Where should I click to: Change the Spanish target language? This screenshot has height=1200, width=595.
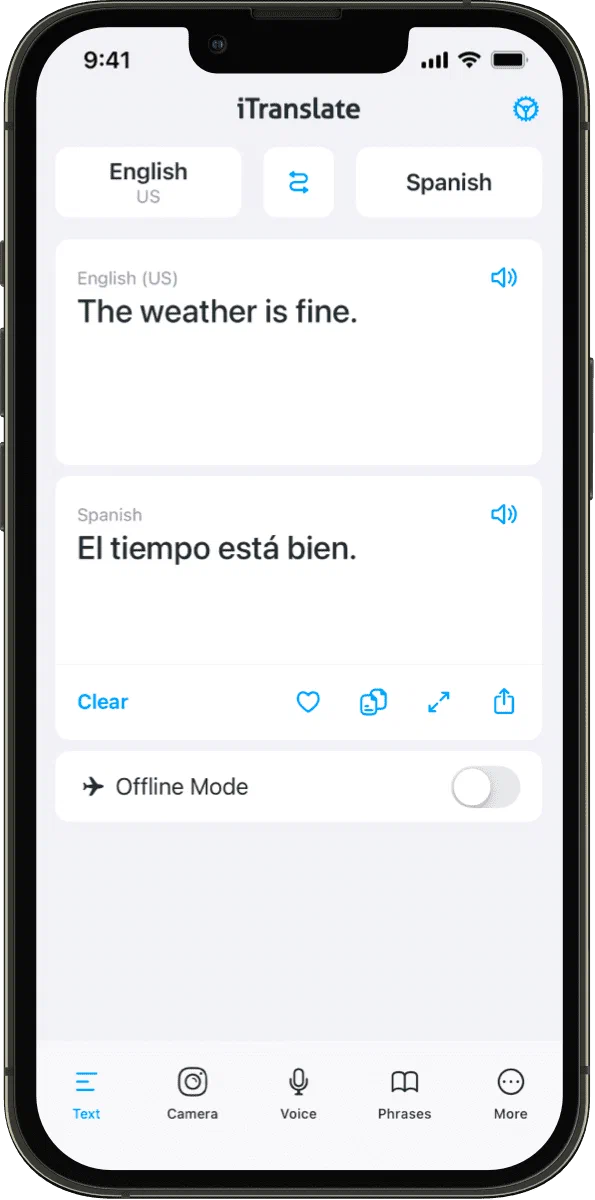449,182
